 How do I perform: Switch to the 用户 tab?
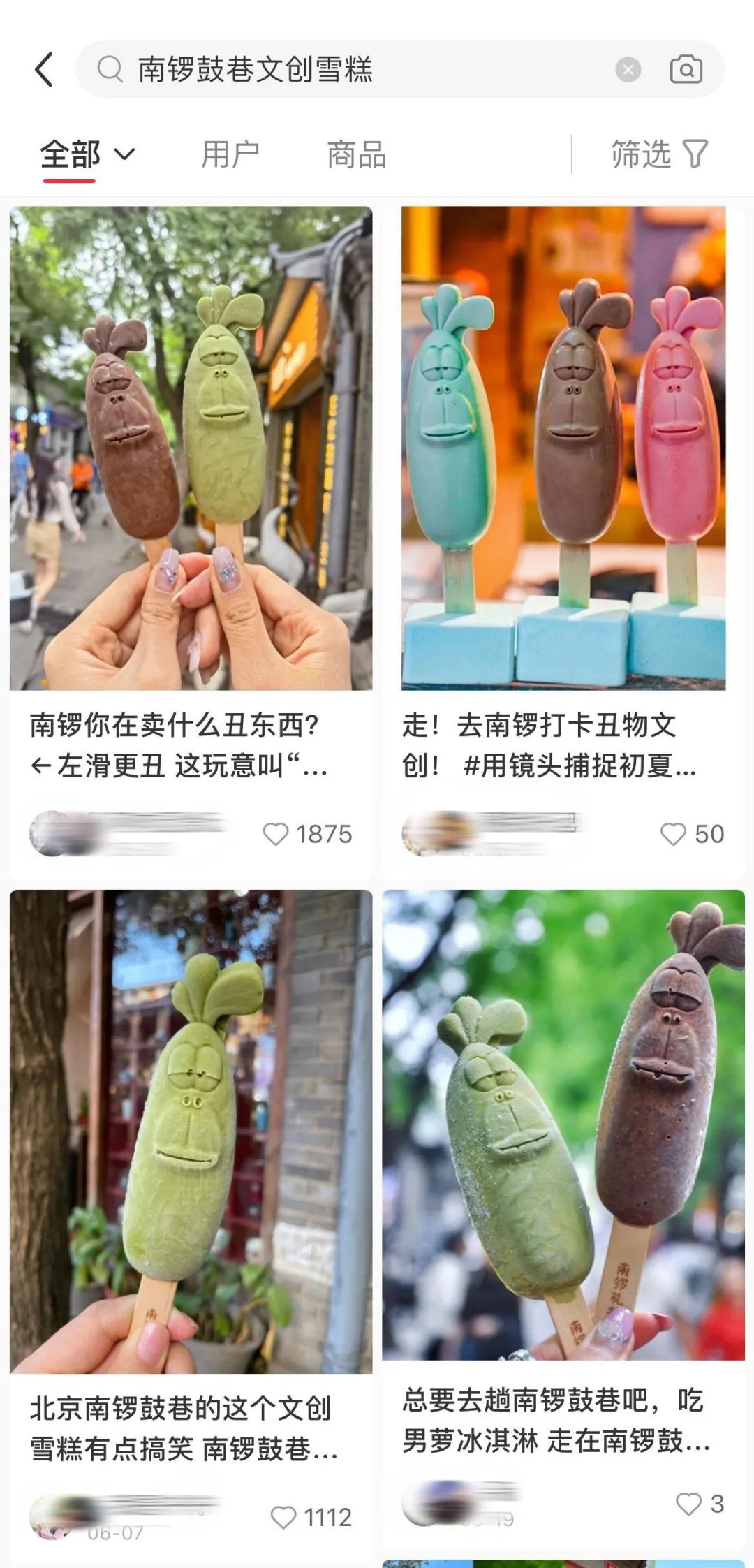[x=230, y=154]
